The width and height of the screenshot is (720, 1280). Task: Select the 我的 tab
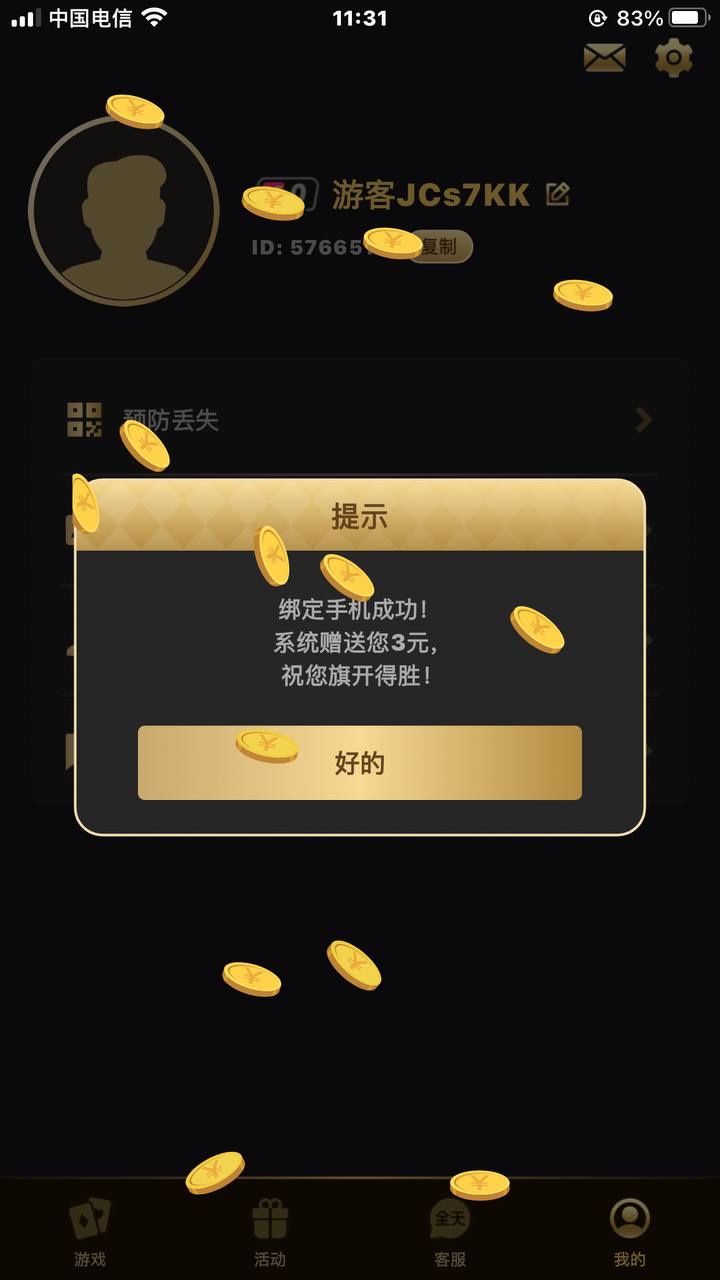pos(629,1232)
